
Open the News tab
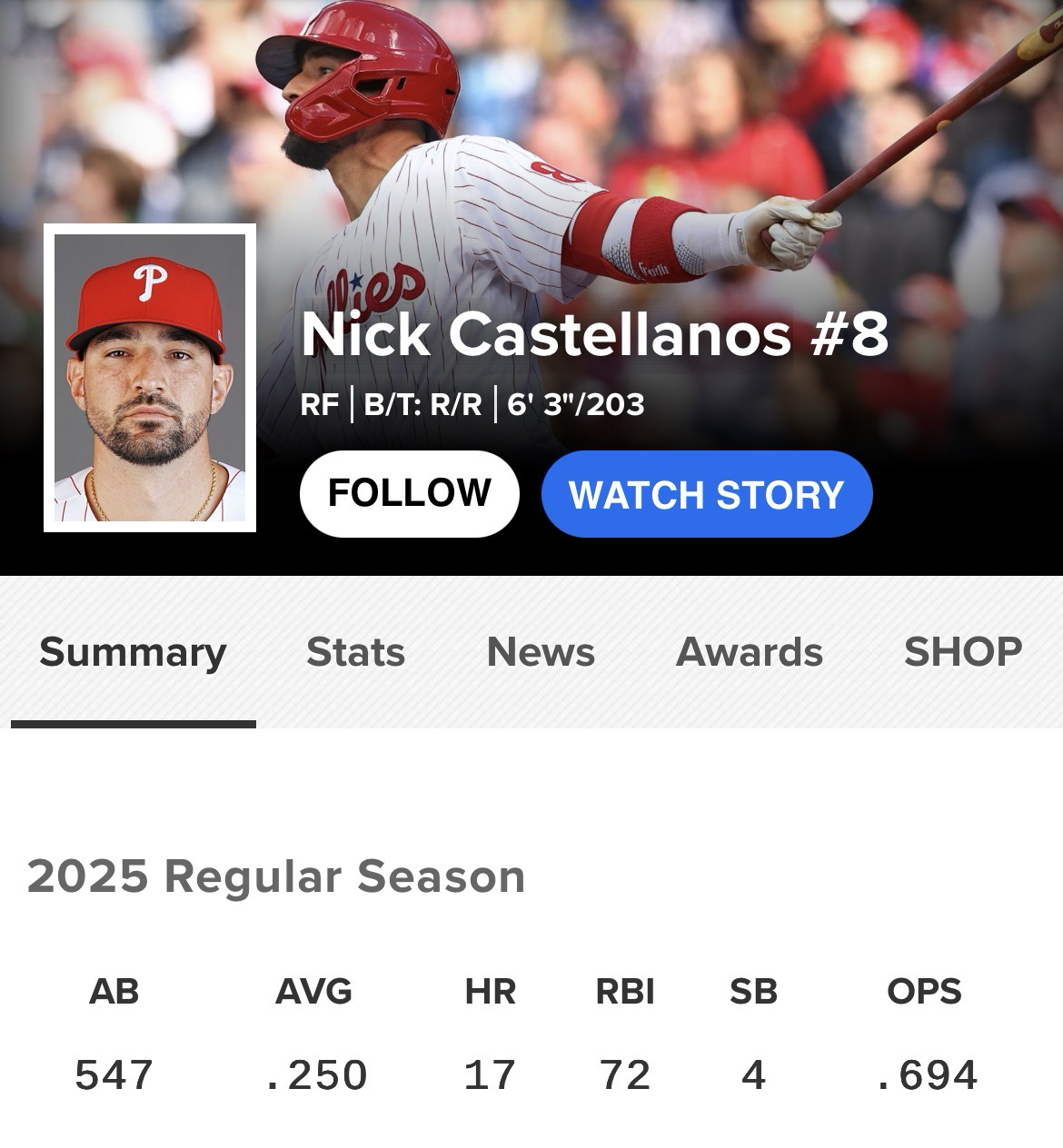pos(541,652)
